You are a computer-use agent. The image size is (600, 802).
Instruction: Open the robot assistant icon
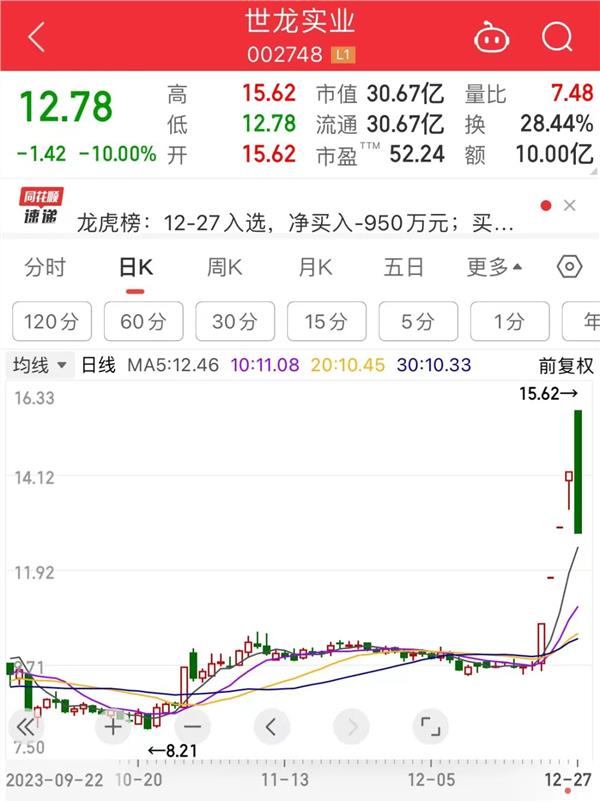[x=491, y=37]
